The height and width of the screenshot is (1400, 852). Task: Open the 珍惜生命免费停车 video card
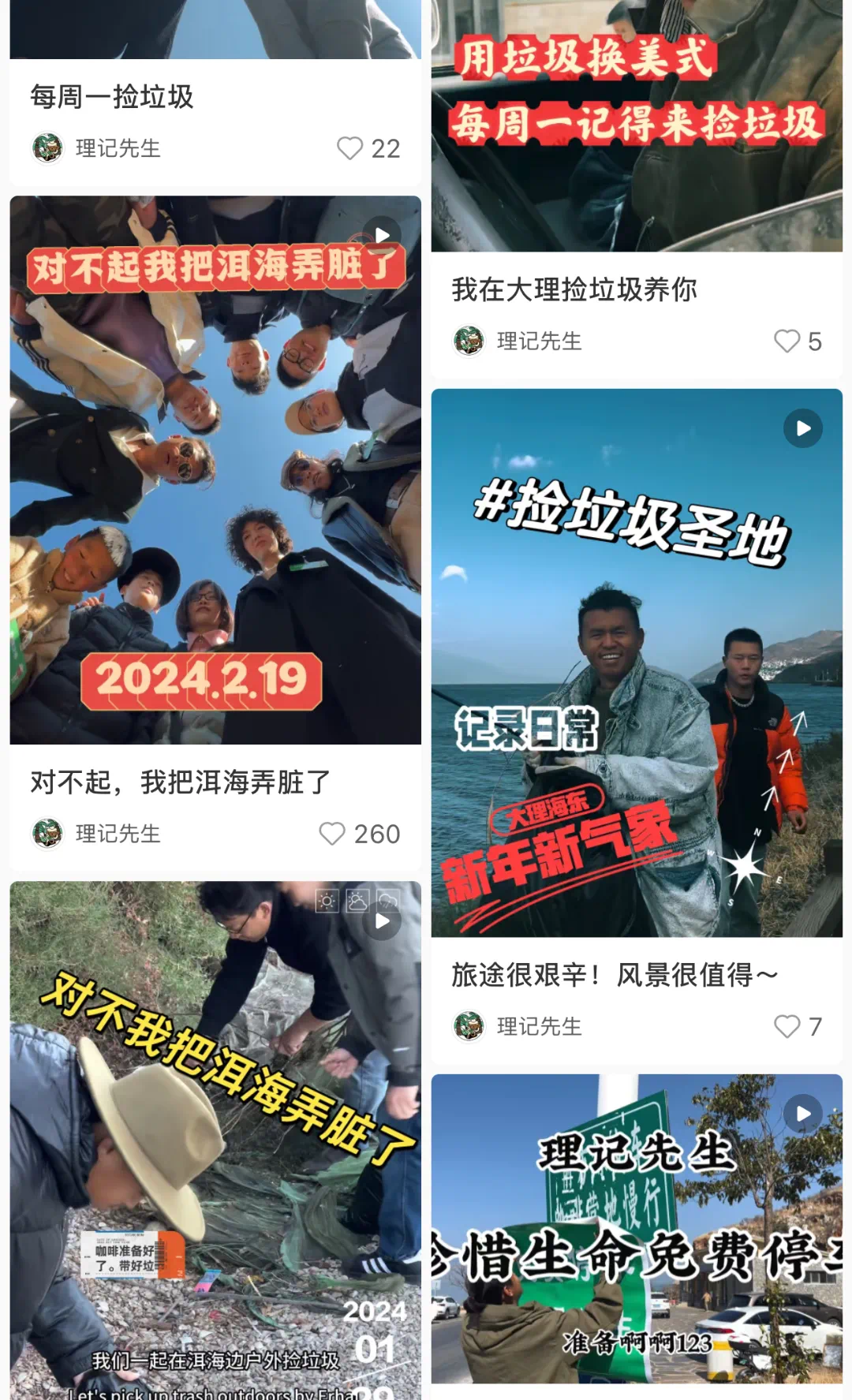click(x=637, y=1230)
